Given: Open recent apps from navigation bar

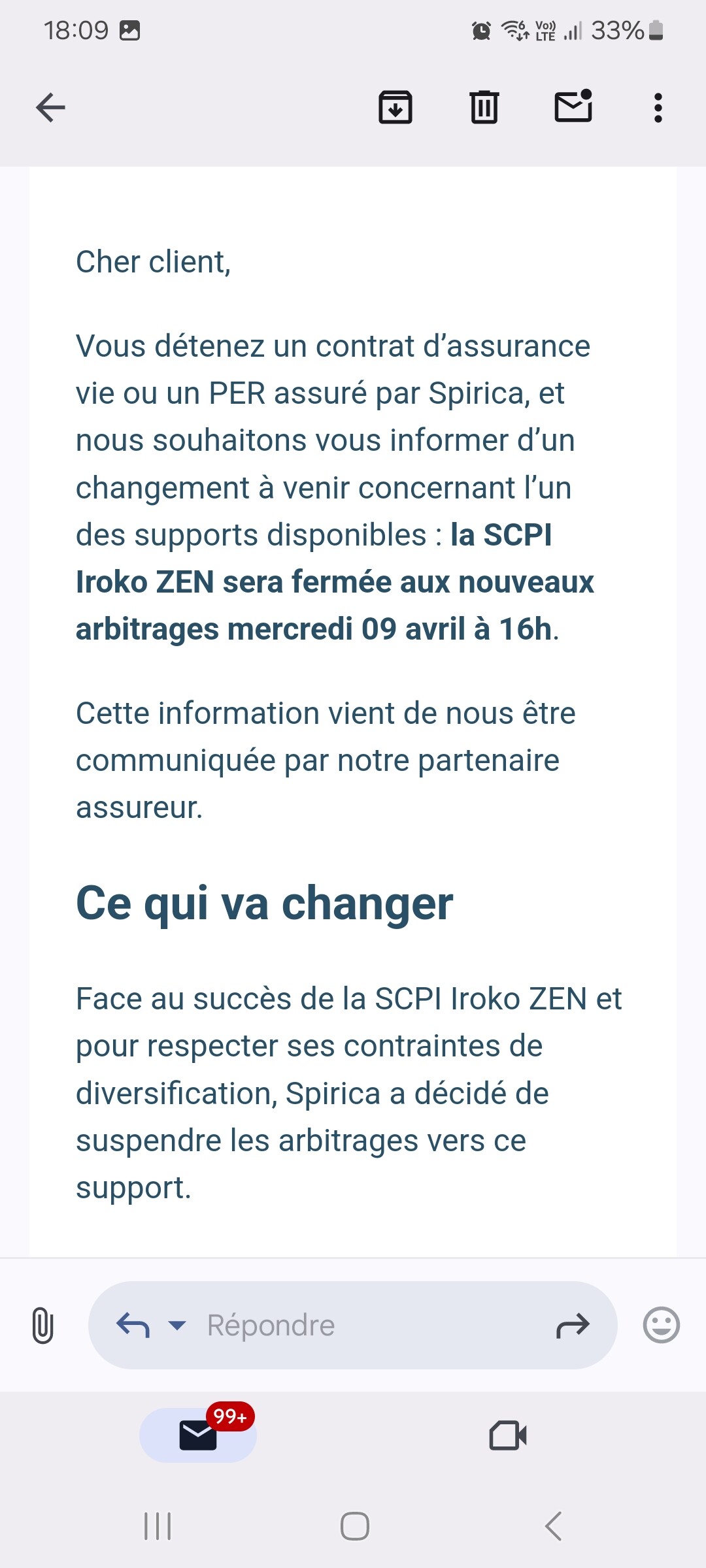Looking at the screenshot, I should [x=158, y=1526].
